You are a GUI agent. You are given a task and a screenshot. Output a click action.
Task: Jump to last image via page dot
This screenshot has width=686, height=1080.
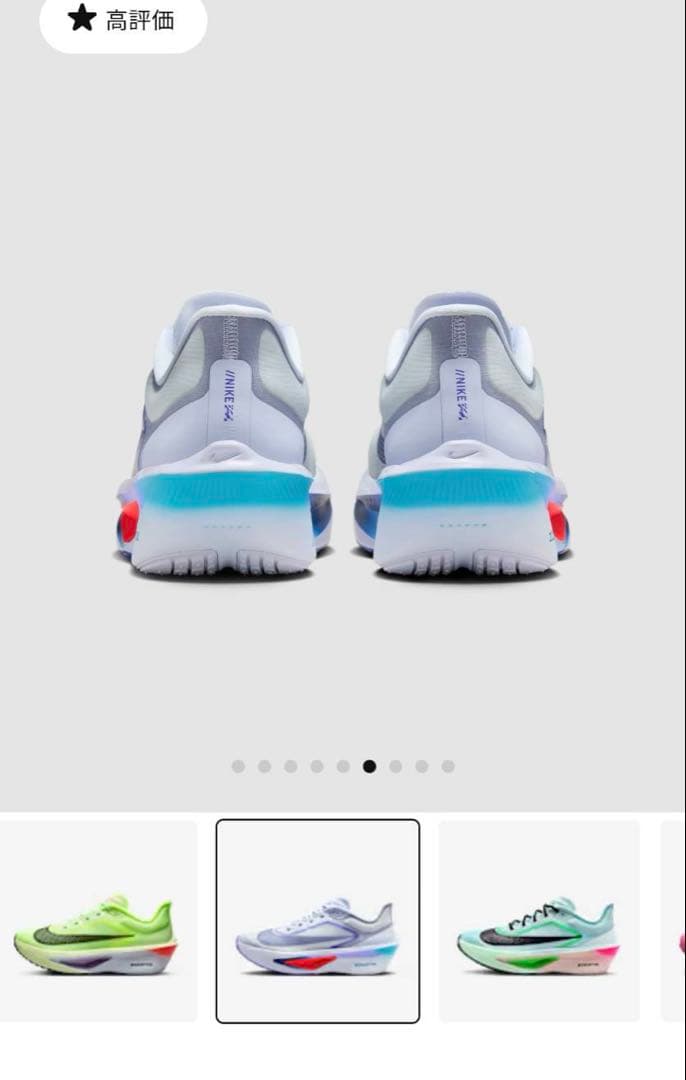pyautogui.click(x=448, y=766)
